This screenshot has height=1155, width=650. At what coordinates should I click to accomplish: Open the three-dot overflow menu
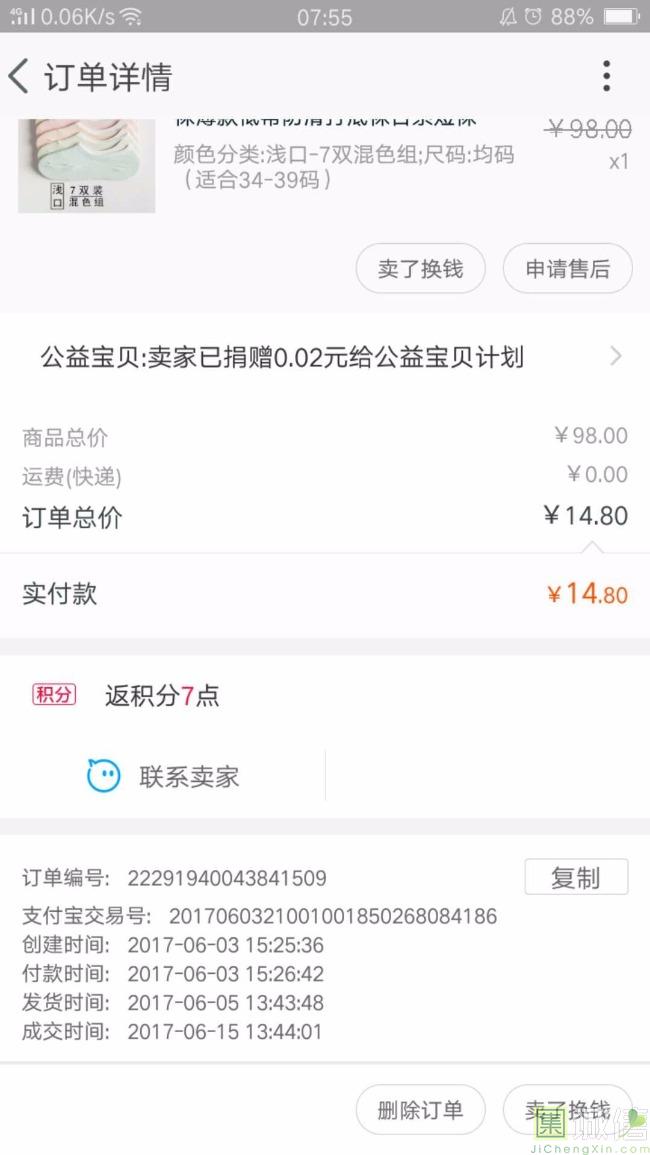point(606,77)
